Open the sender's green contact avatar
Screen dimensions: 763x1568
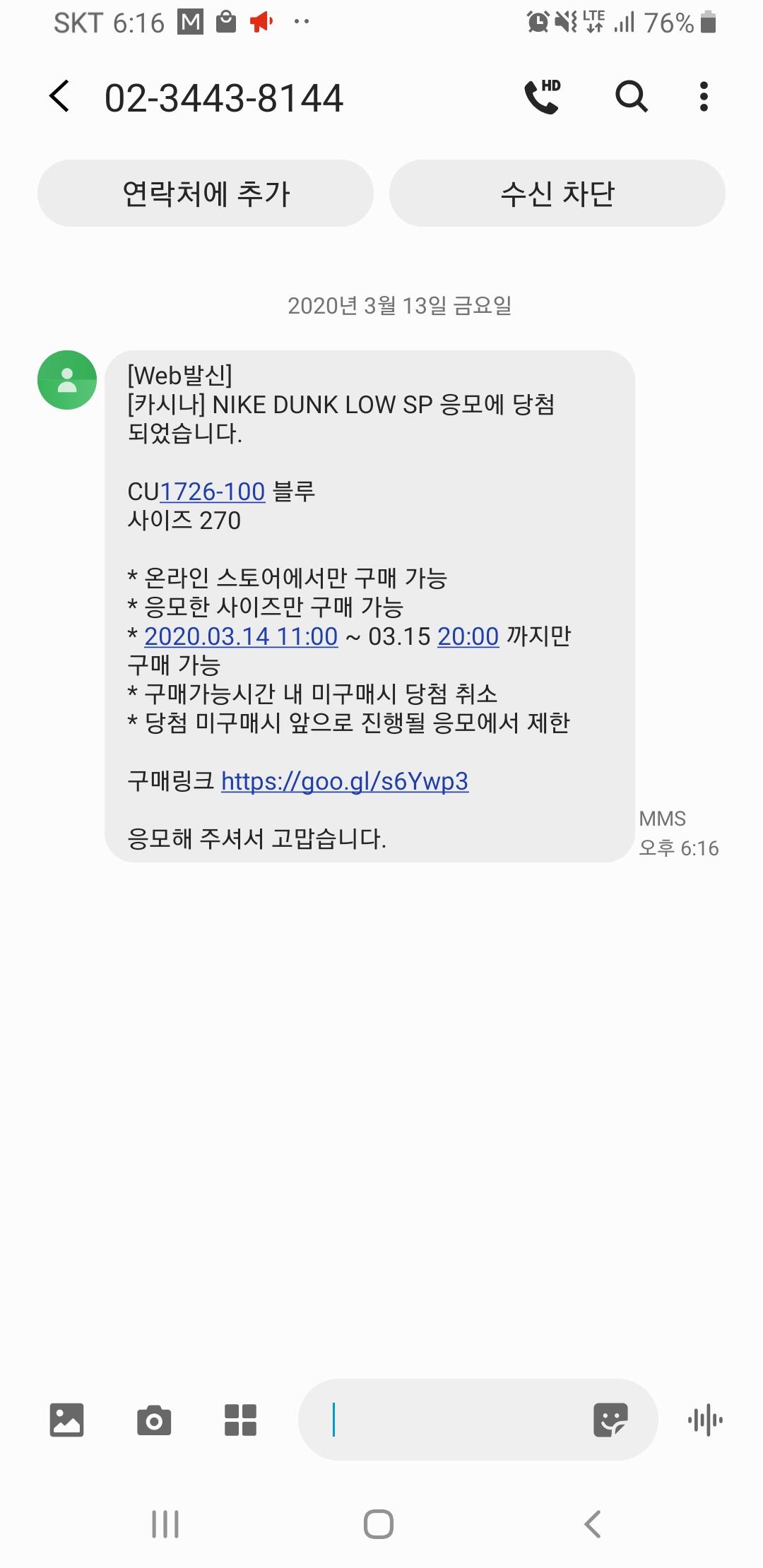[x=67, y=380]
